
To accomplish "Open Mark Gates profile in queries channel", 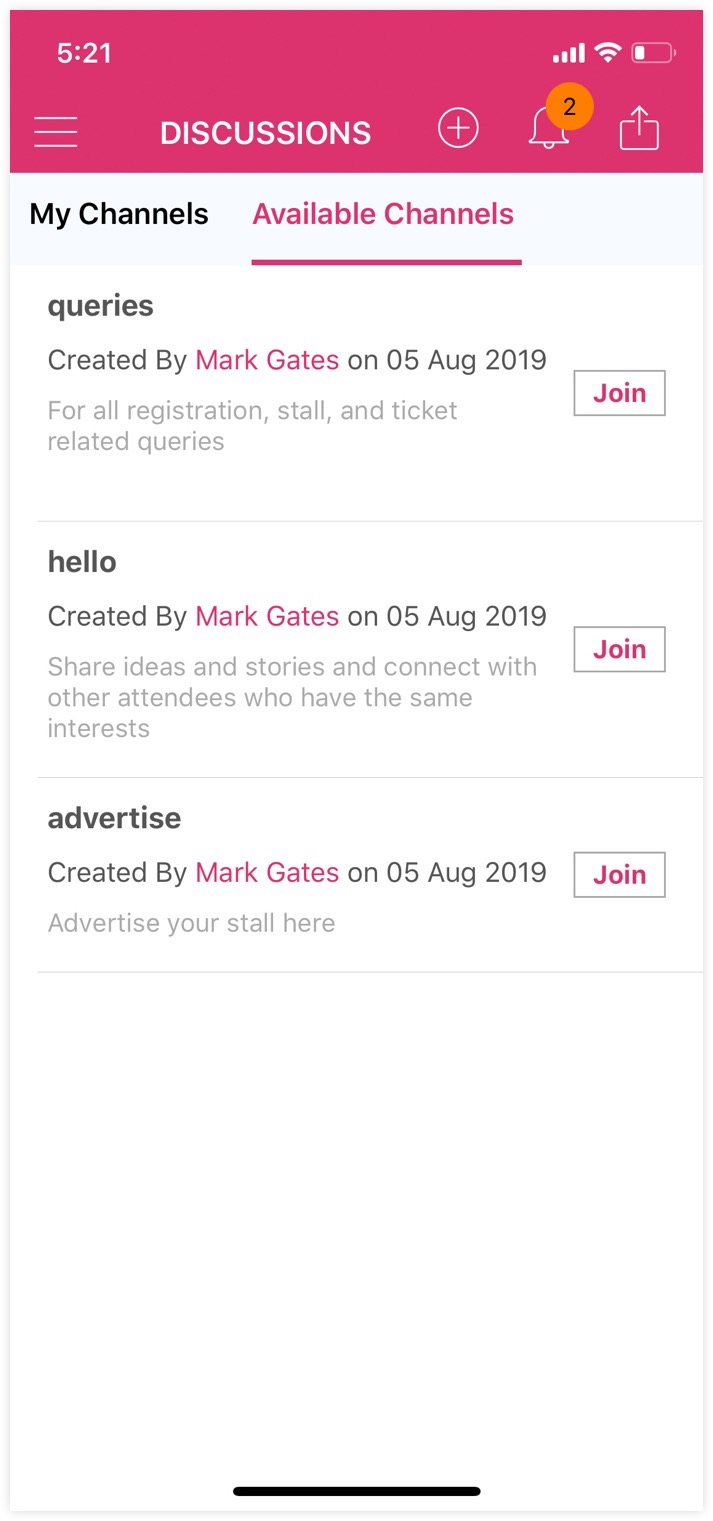I will 267,360.
